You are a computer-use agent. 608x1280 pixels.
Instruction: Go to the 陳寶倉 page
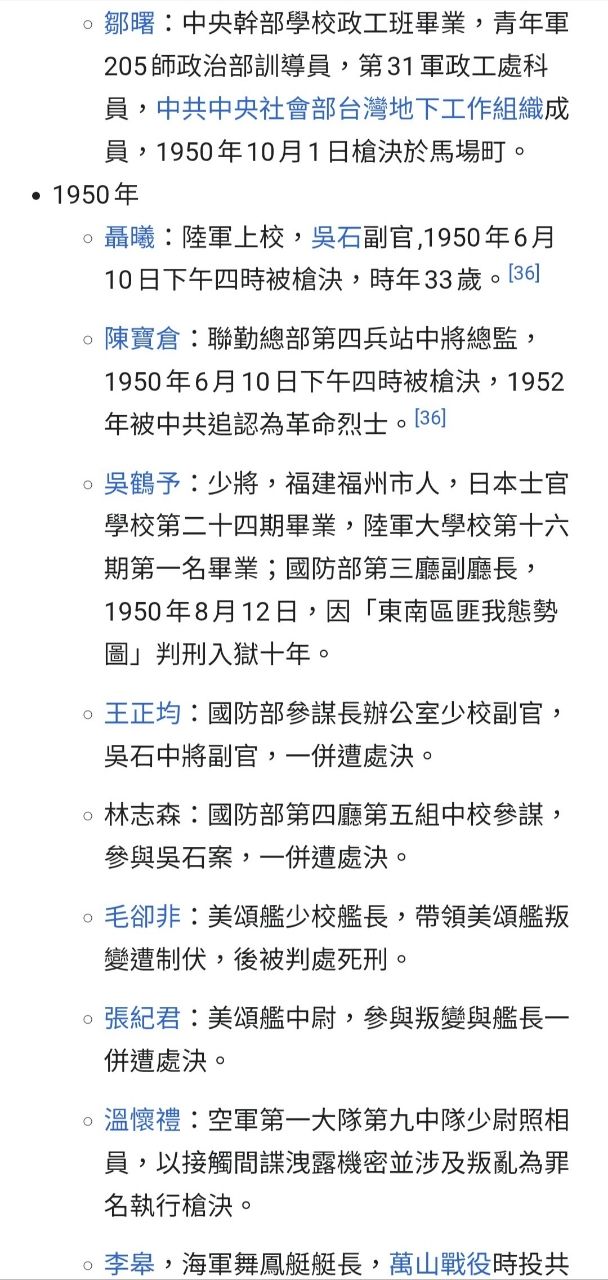pyautogui.click(x=142, y=339)
